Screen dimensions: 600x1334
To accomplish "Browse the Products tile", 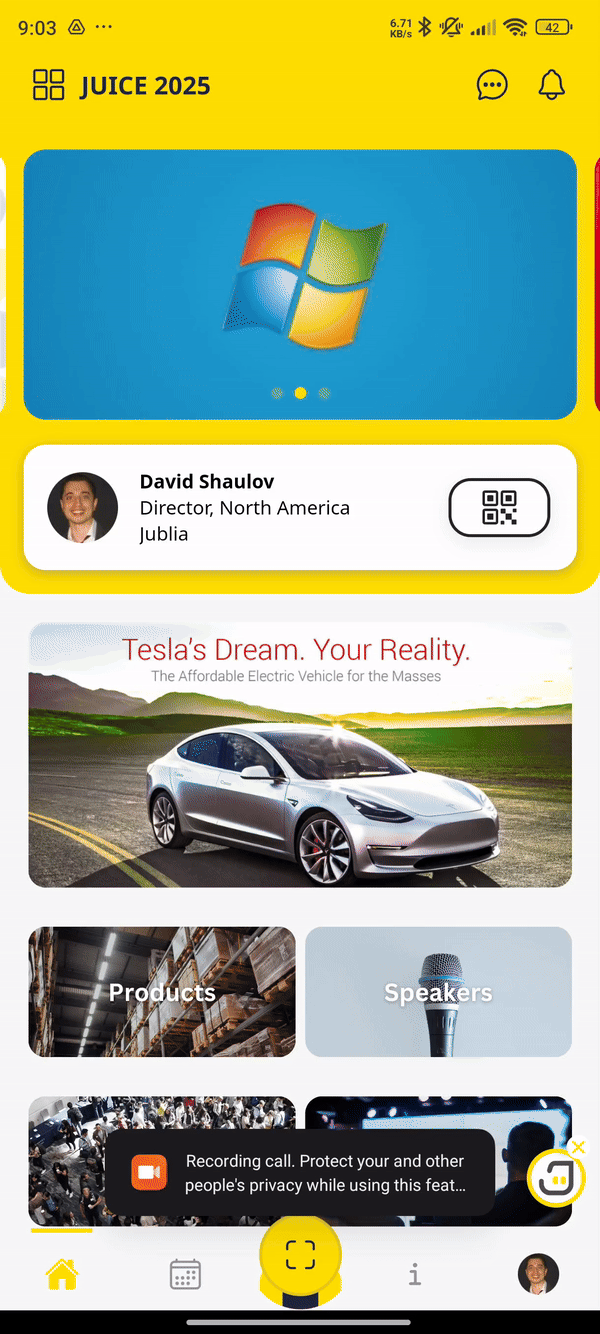I will [162, 992].
